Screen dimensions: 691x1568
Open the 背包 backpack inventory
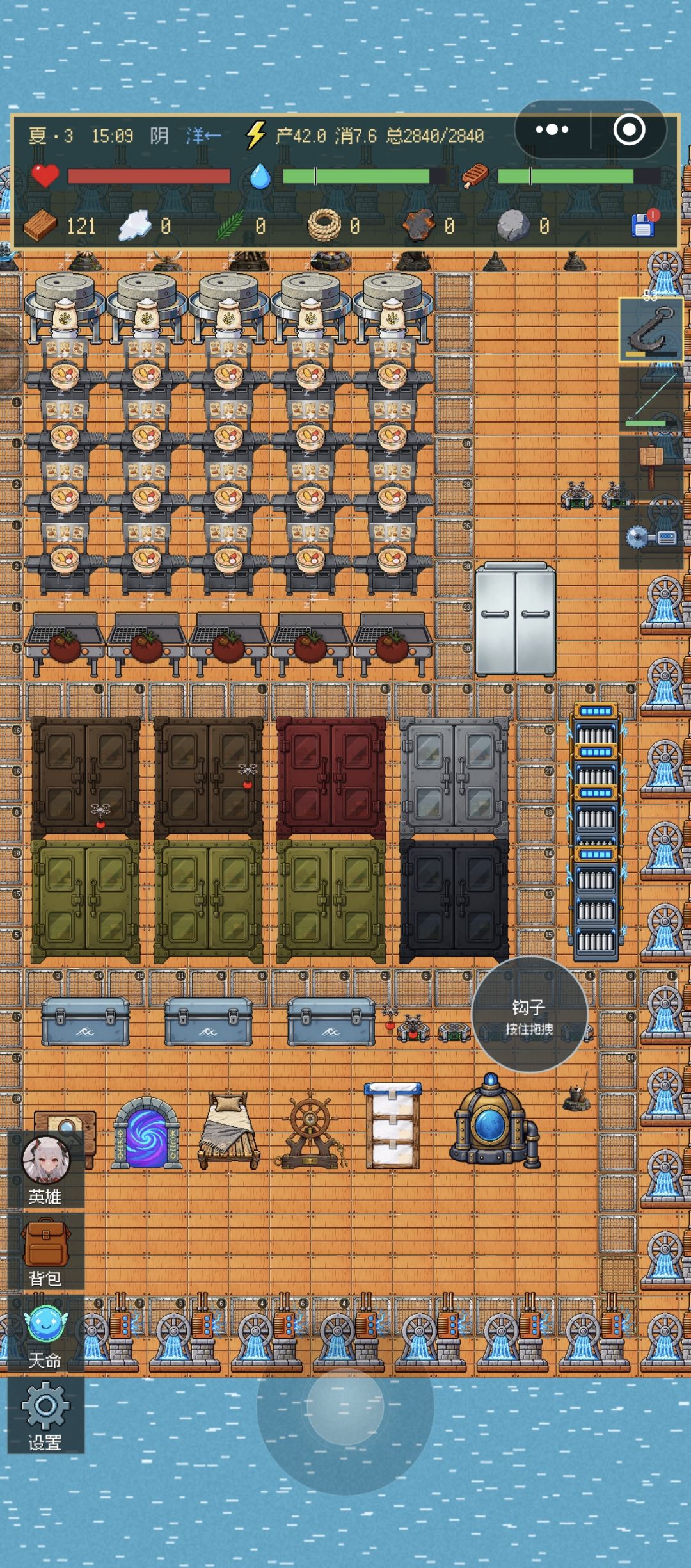pyautogui.click(x=45, y=1252)
